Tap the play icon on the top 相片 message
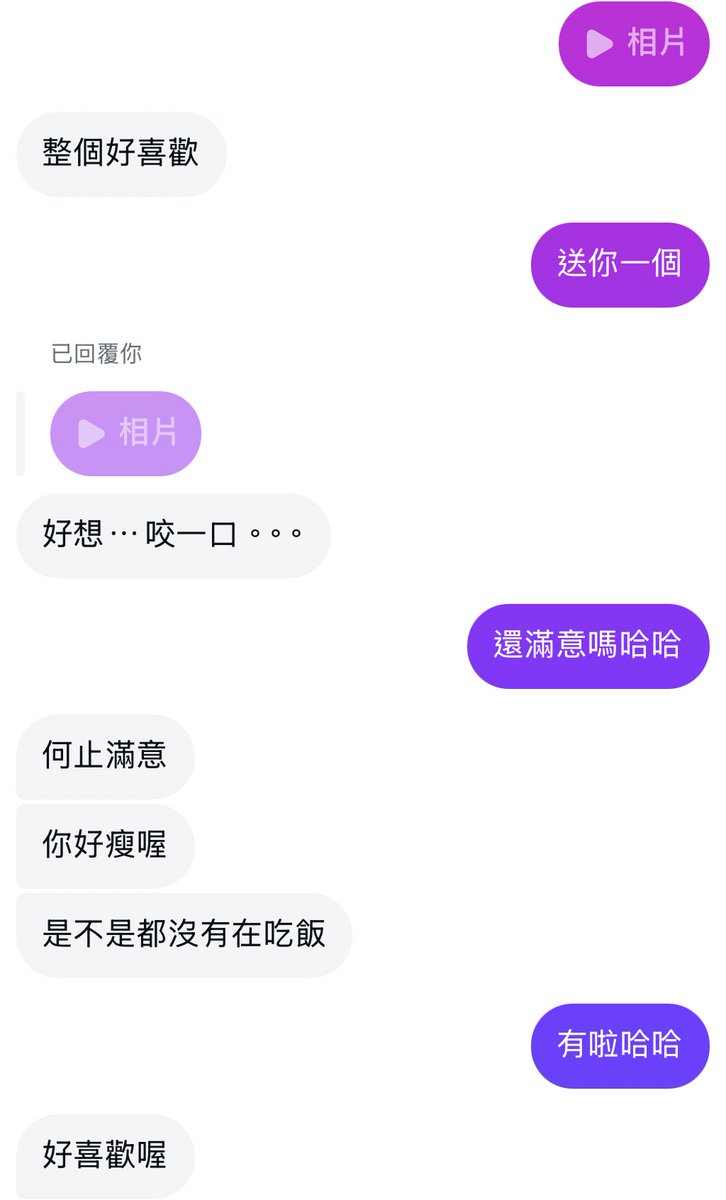This screenshot has width=726, height=1200. pyautogui.click(x=597, y=44)
